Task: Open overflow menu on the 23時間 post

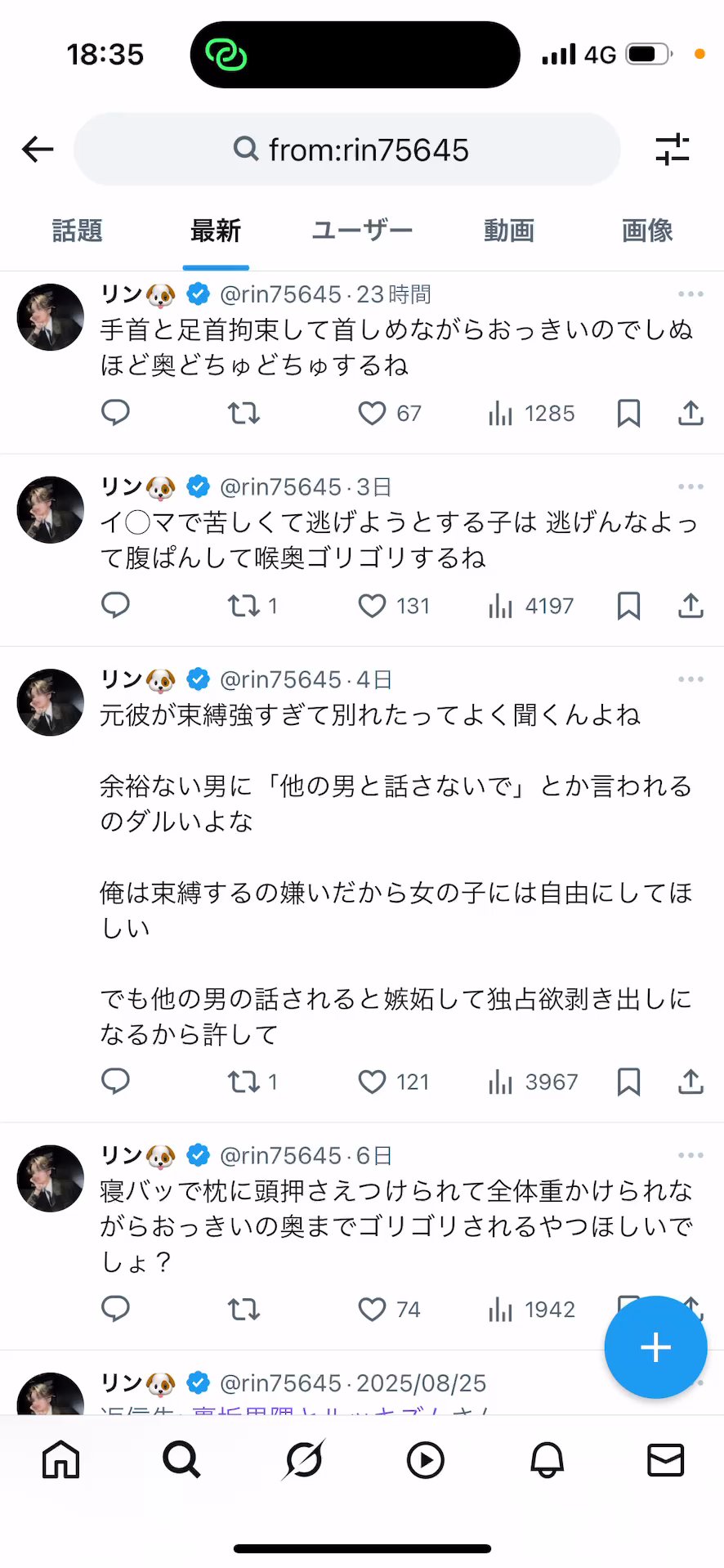Action: 690,294
